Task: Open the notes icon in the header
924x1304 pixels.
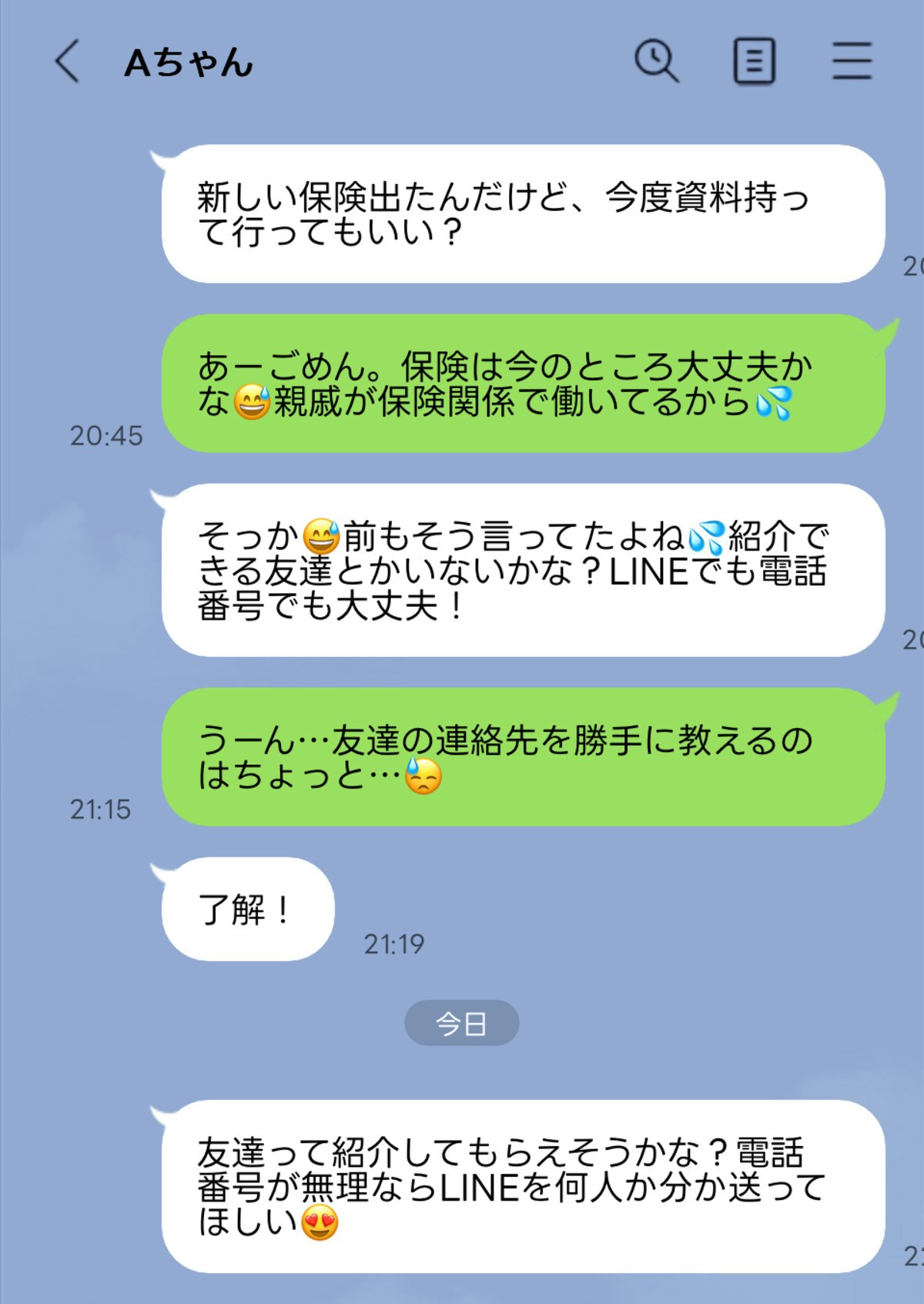Action: [754, 61]
